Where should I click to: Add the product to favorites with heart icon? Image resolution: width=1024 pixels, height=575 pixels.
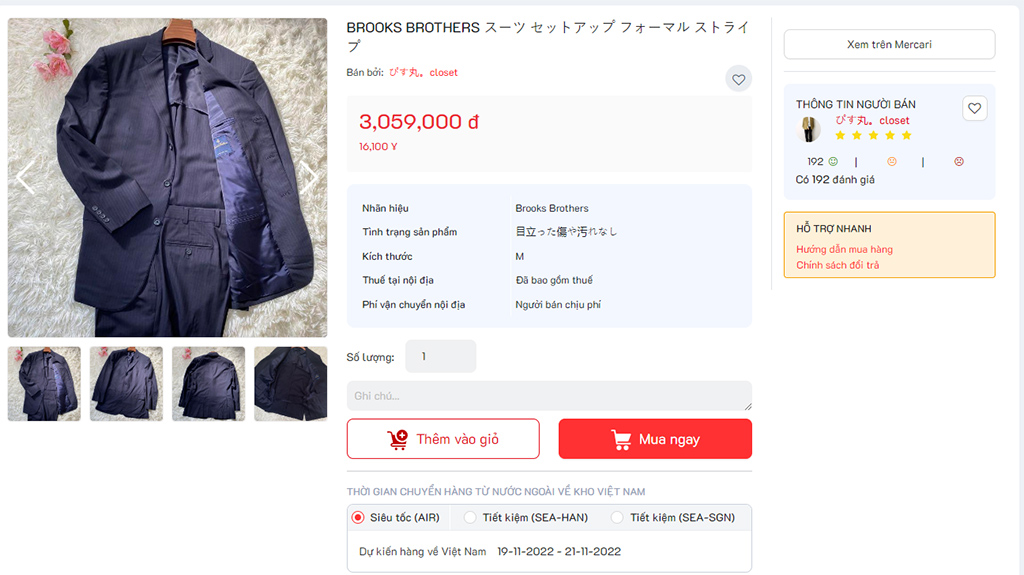pos(738,80)
